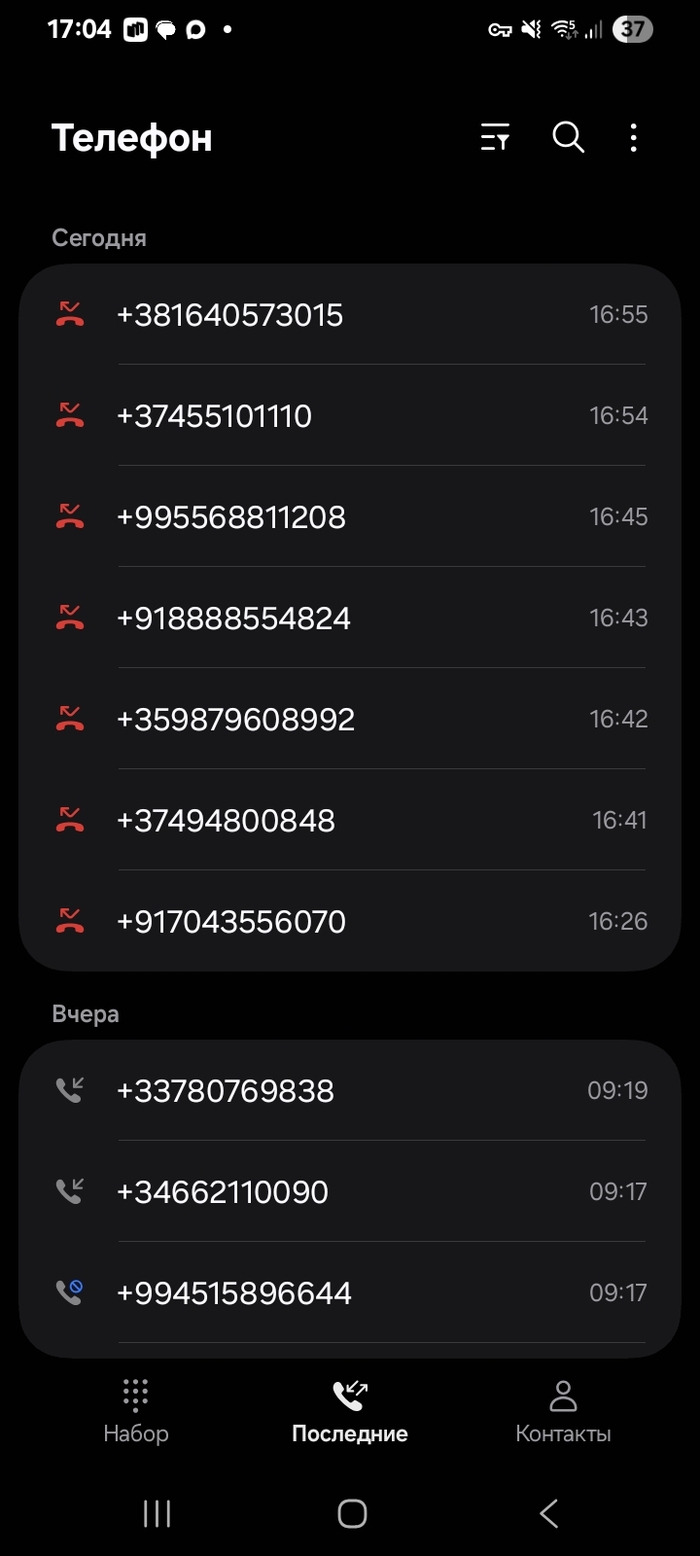Open the blocked call from +994515896644
700x1556 pixels.
[350, 1294]
